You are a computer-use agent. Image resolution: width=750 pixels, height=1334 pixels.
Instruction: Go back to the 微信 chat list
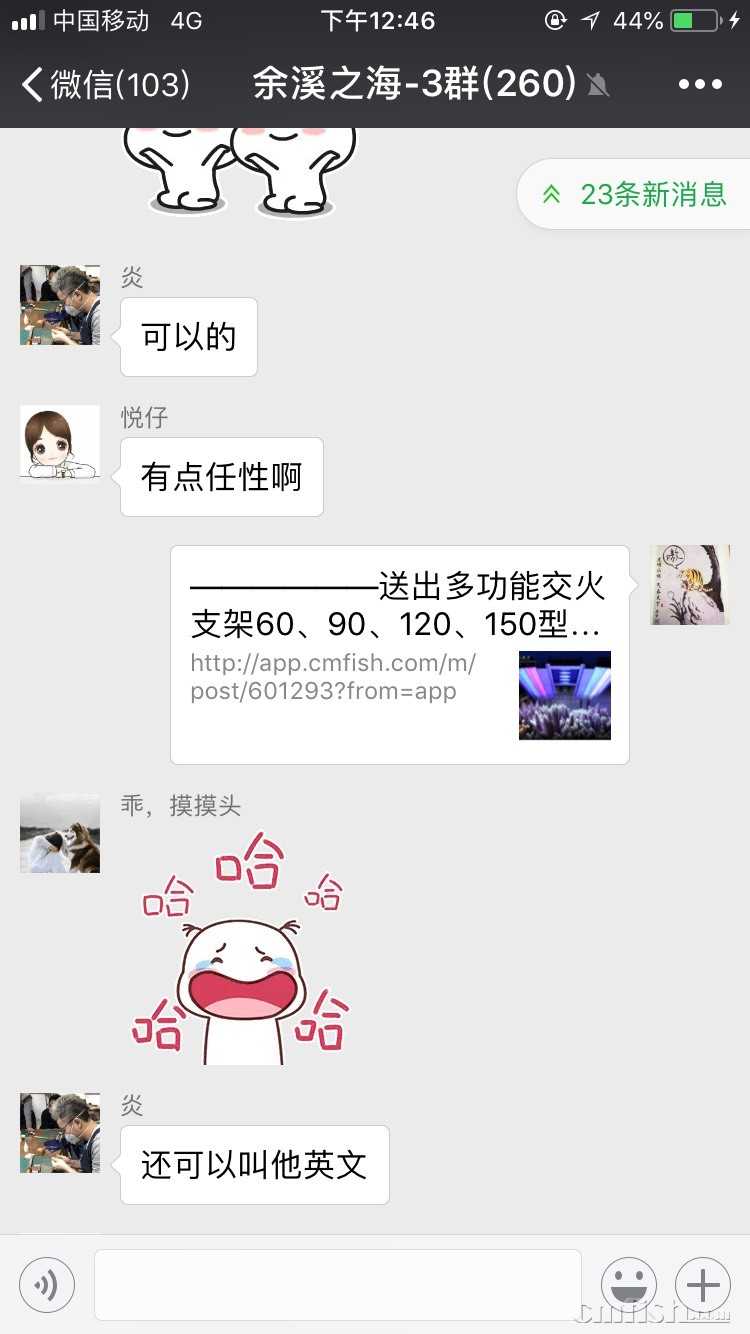105,84
